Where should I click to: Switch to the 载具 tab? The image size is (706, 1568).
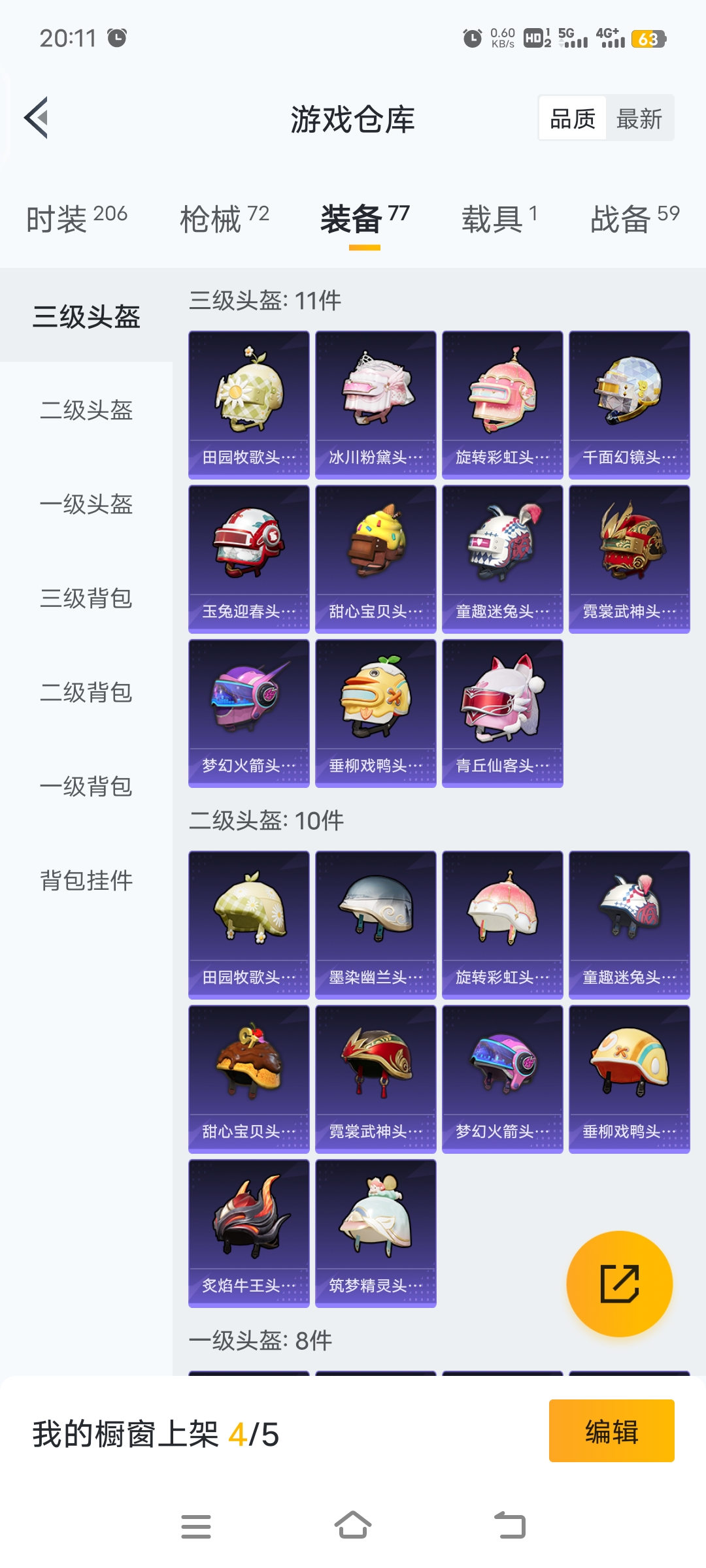tap(500, 218)
